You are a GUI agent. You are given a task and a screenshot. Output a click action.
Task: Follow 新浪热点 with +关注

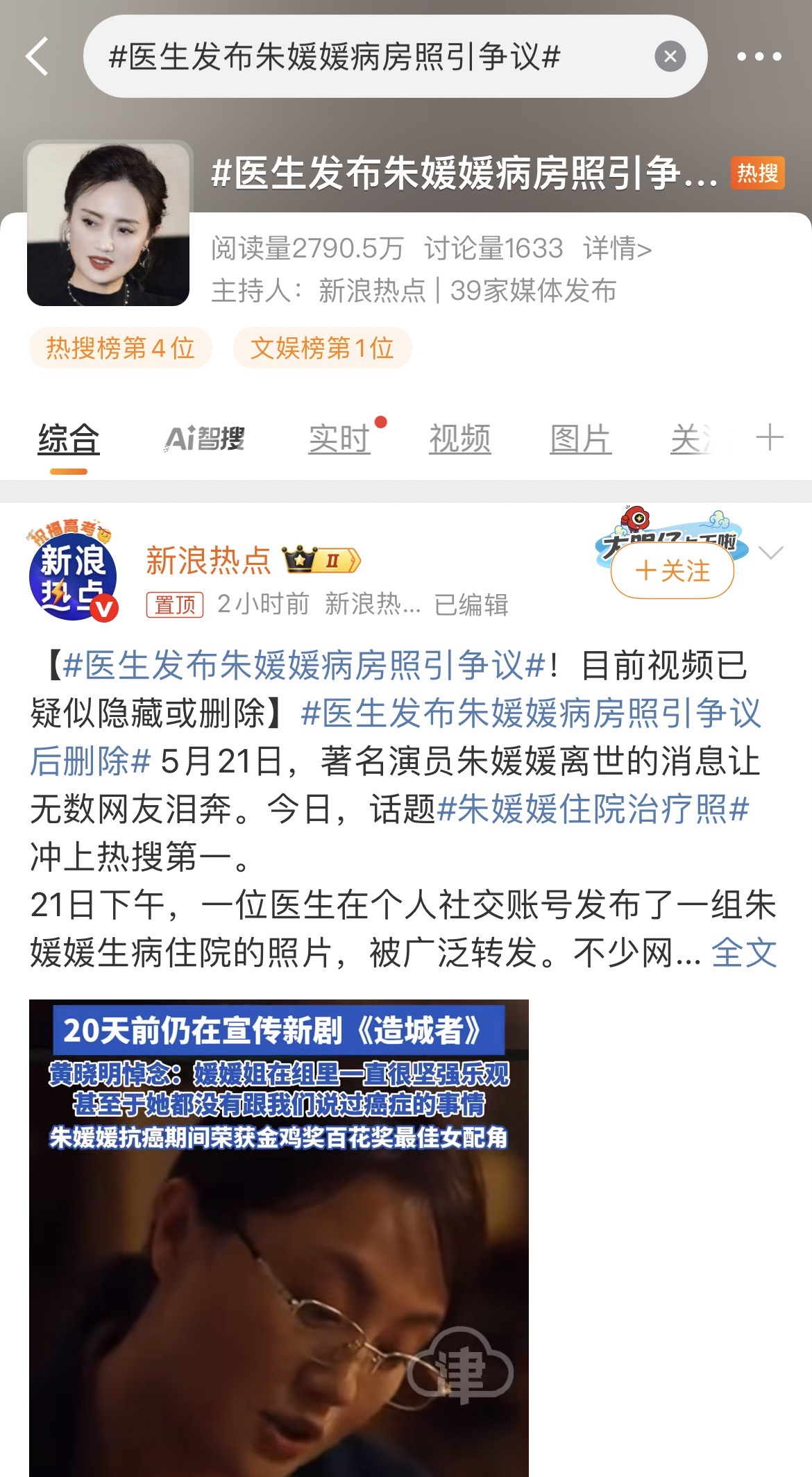(x=672, y=571)
